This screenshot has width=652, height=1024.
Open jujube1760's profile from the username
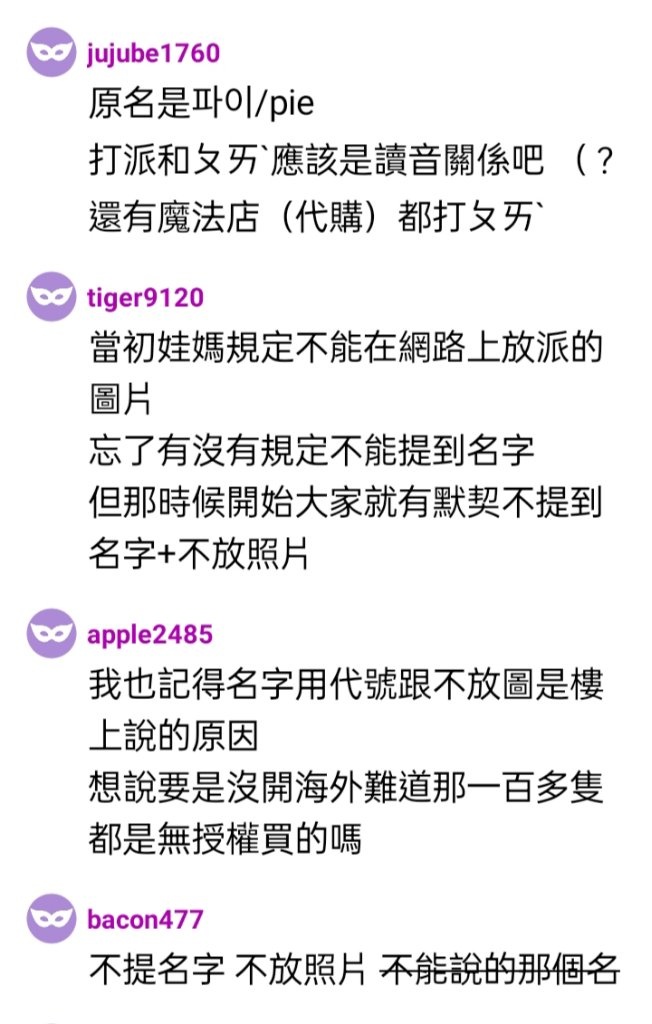coord(153,53)
